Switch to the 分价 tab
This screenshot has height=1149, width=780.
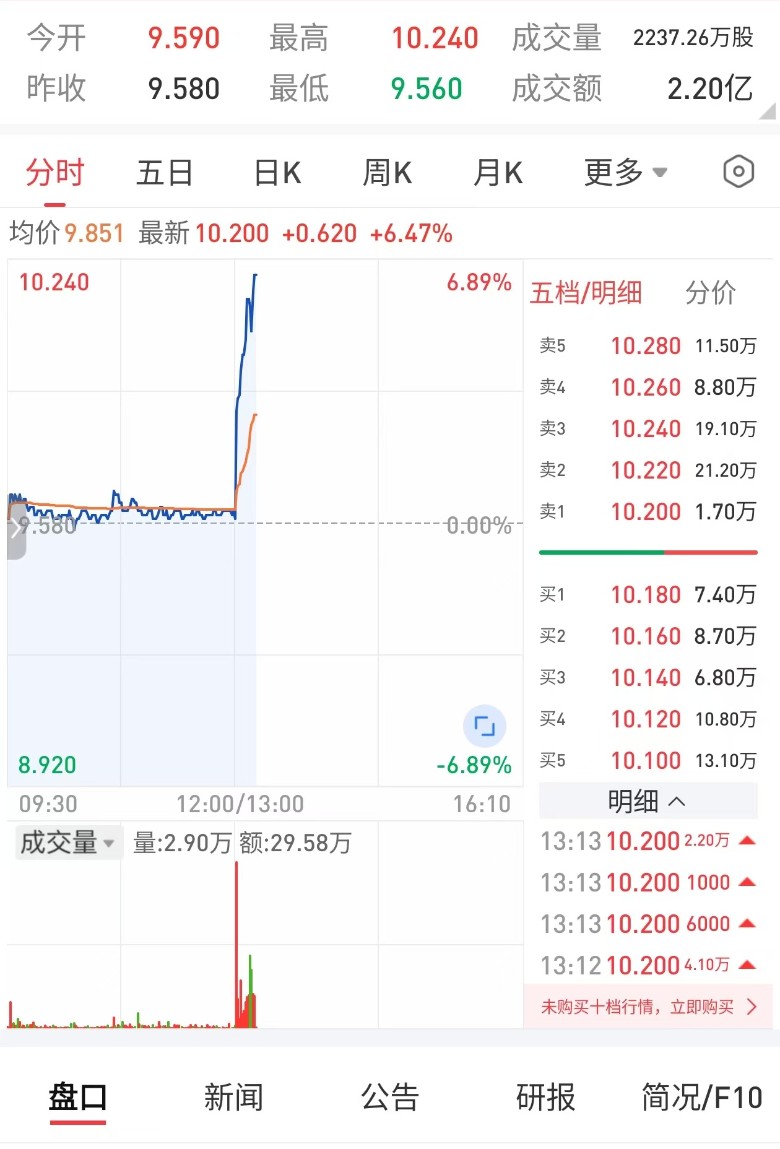(x=710, y=293)
